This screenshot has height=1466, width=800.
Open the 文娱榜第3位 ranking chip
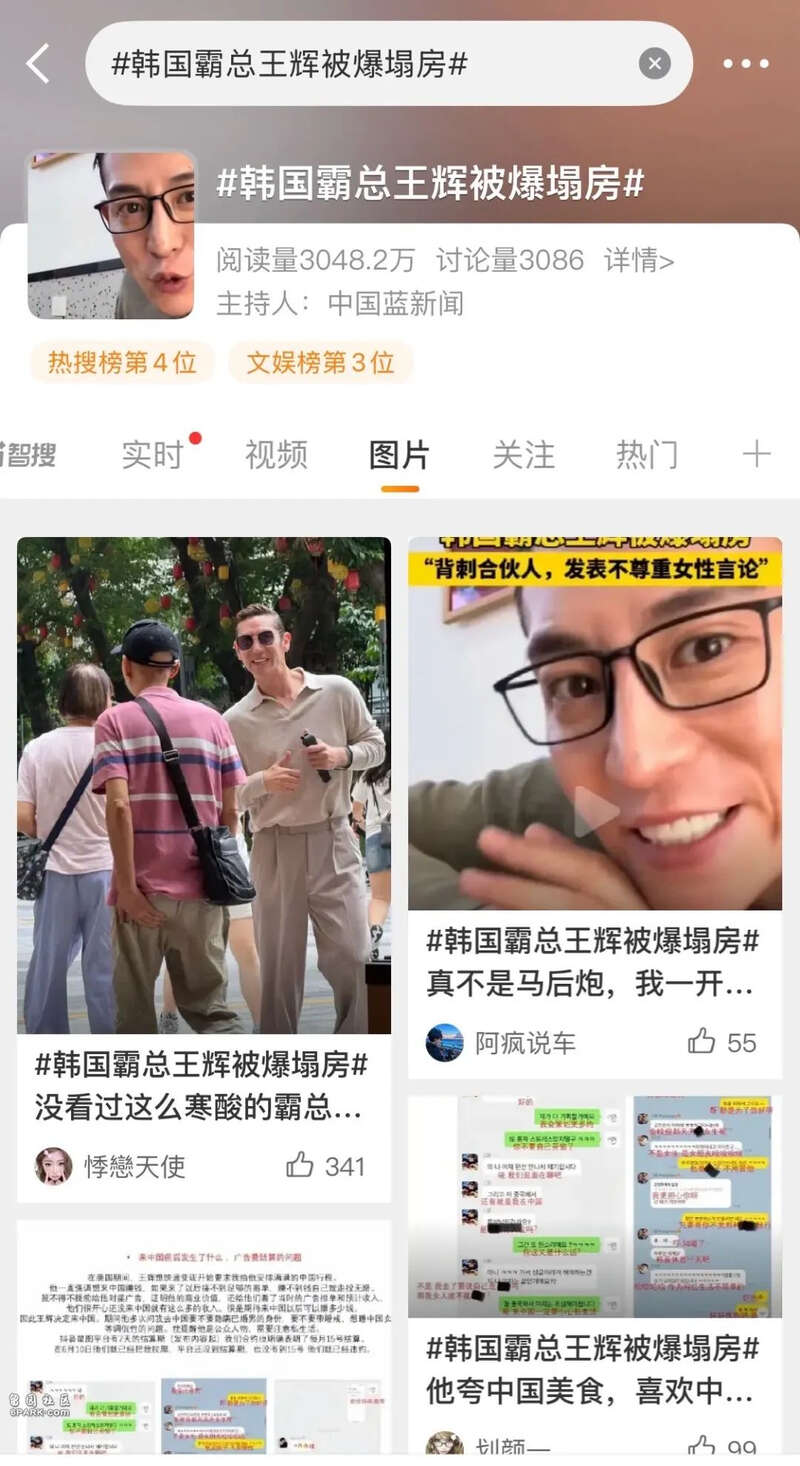320,362
